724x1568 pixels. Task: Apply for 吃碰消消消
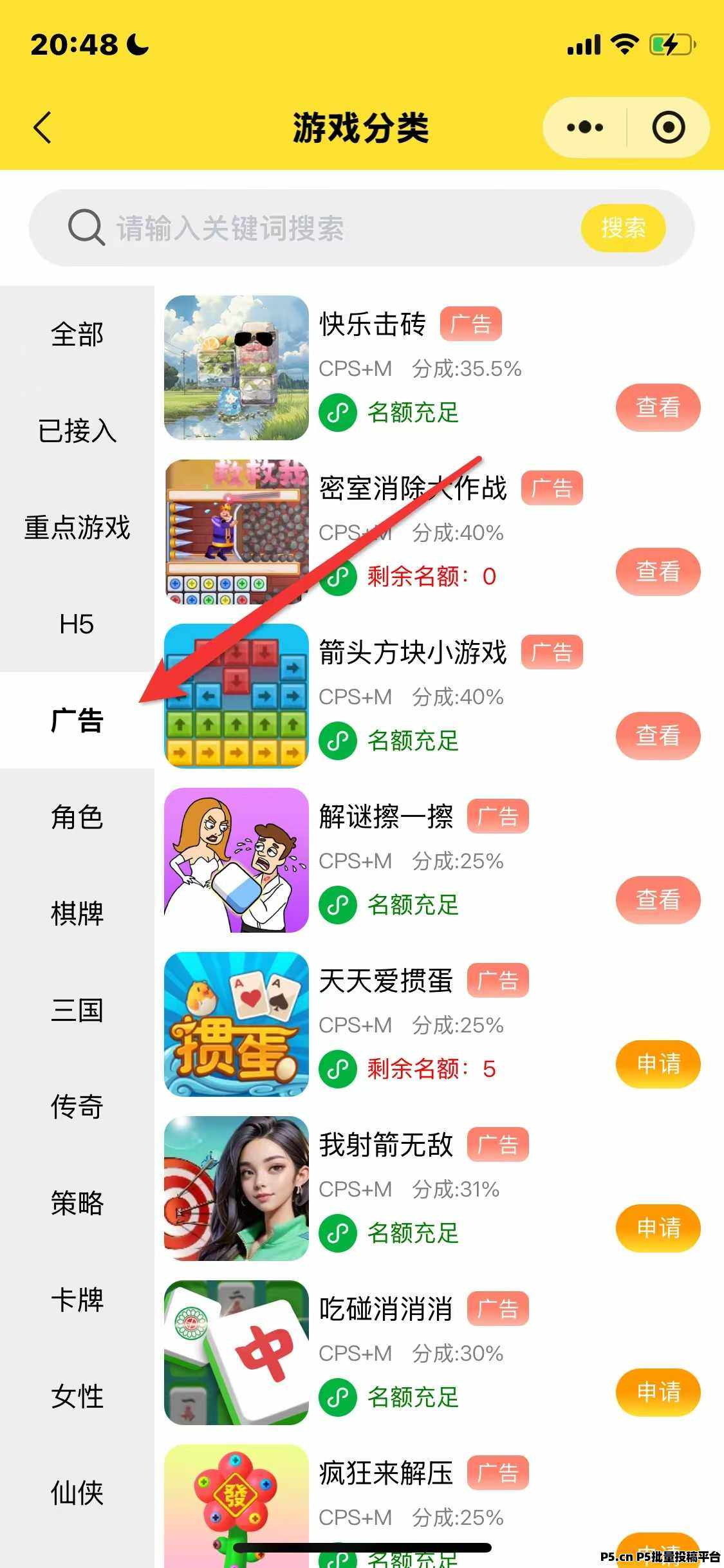pos(658,1392)
